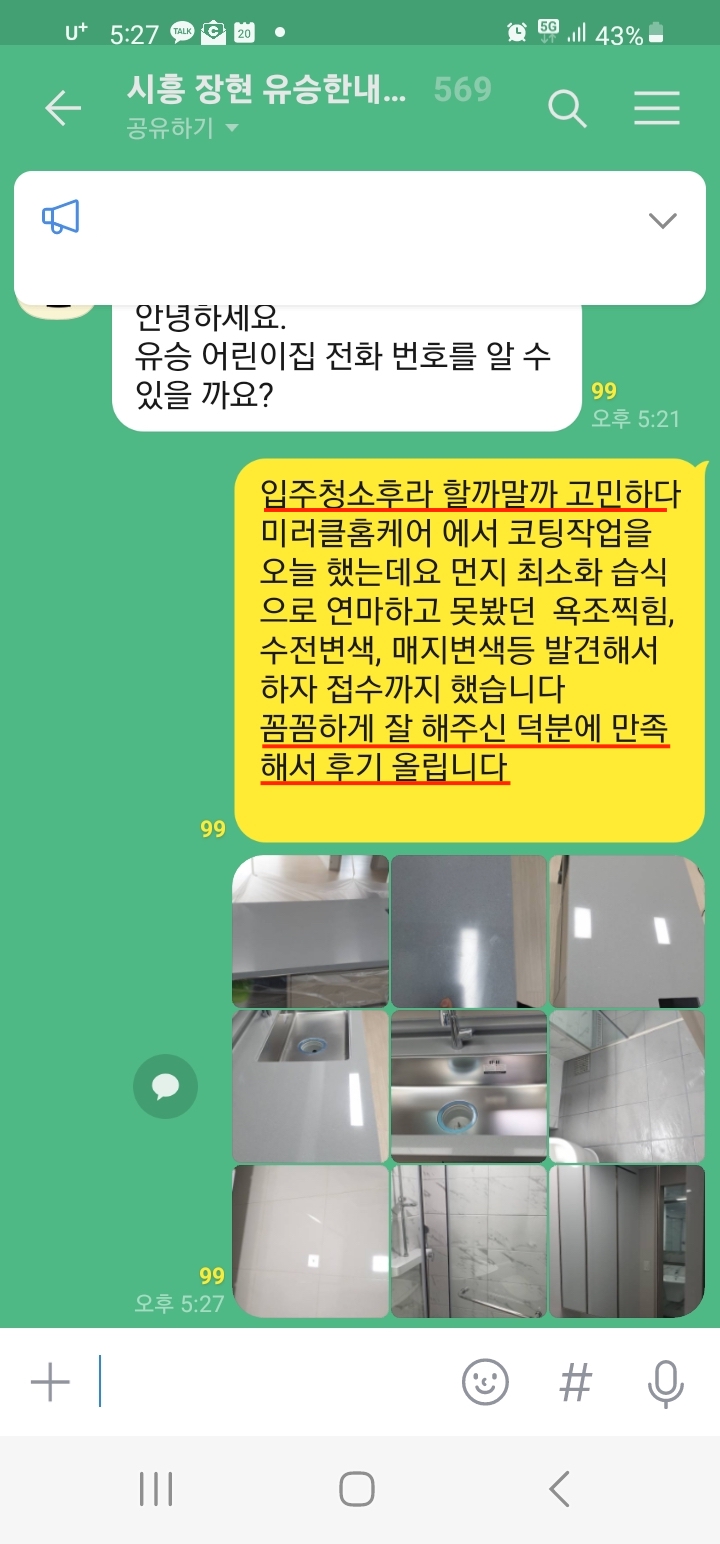This screenshot has width=720, height=1544.
Task: Tap the system home button
Action: coord(357,1489)
